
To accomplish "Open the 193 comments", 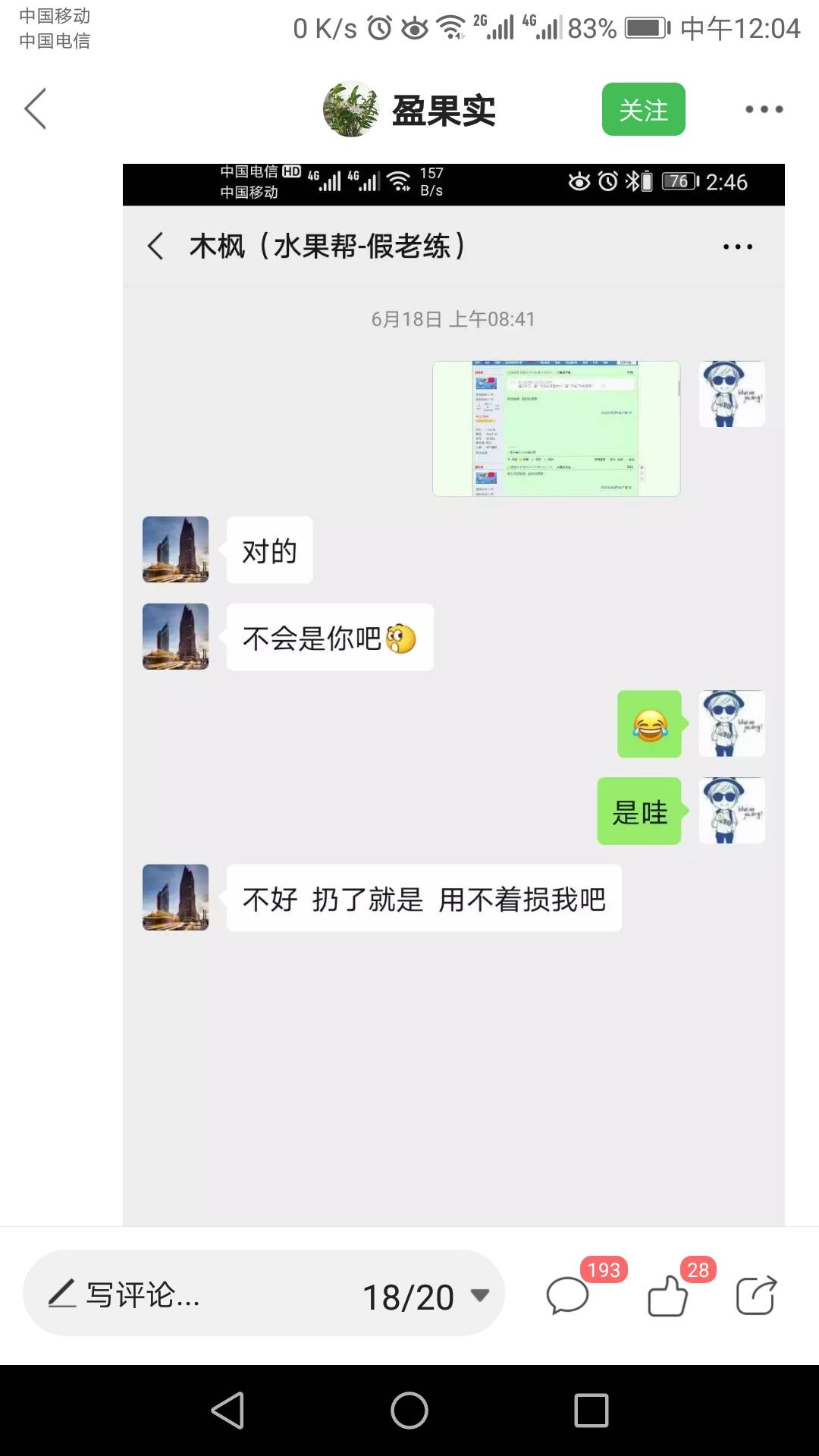I will [x=568, y=1294].
